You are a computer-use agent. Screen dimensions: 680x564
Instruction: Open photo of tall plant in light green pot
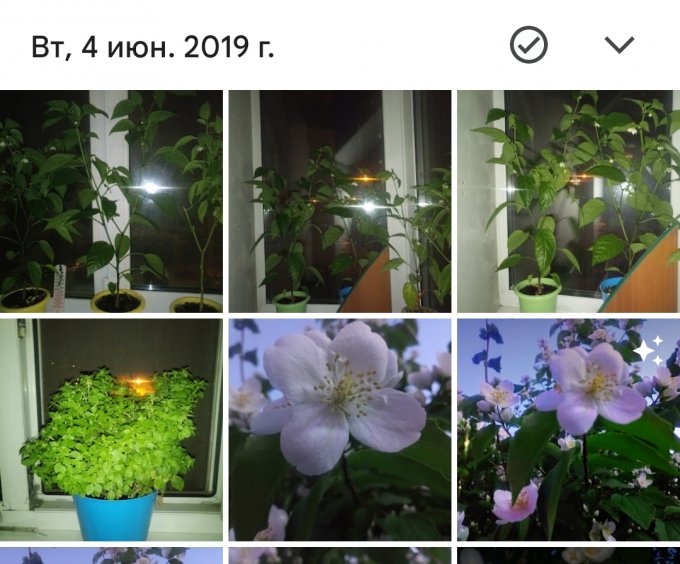click(568, 201)
